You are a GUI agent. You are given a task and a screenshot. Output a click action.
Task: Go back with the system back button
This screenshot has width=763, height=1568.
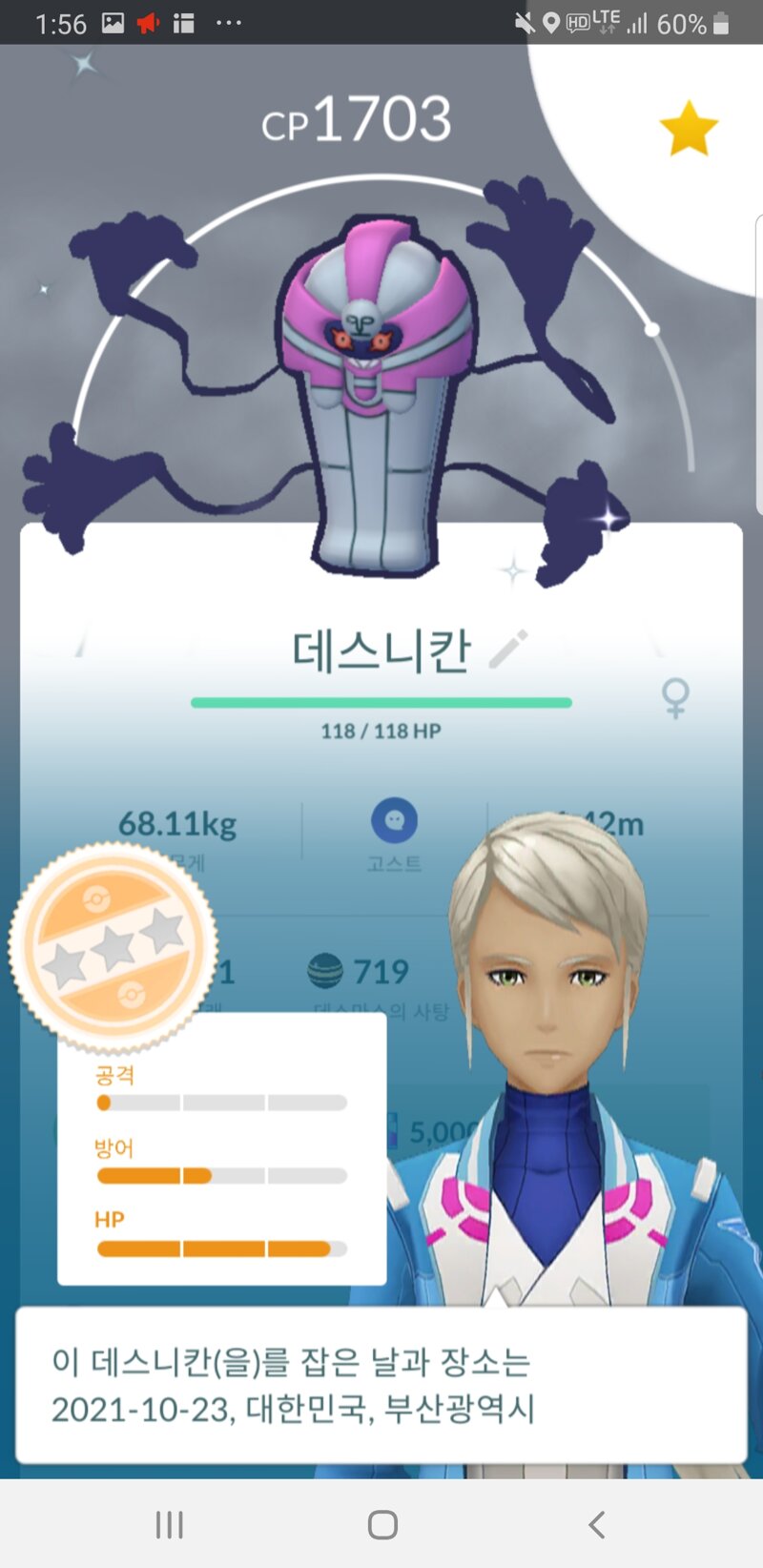tap(597, 1524)
